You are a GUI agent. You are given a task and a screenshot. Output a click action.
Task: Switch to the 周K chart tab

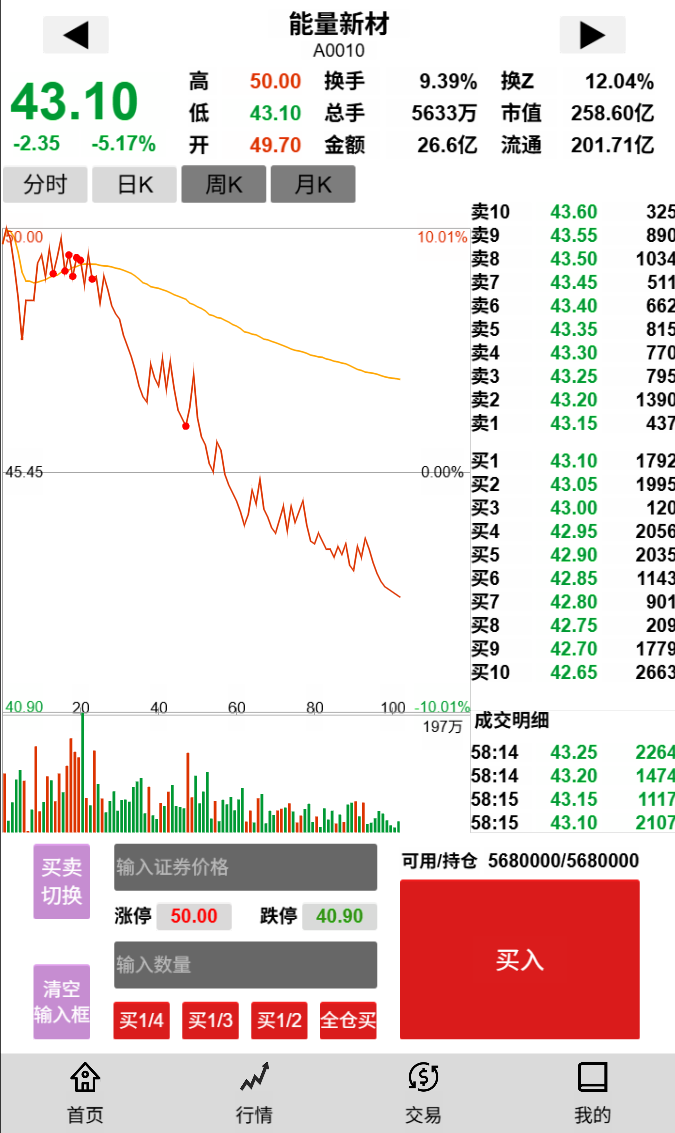[x=224, y=185]
